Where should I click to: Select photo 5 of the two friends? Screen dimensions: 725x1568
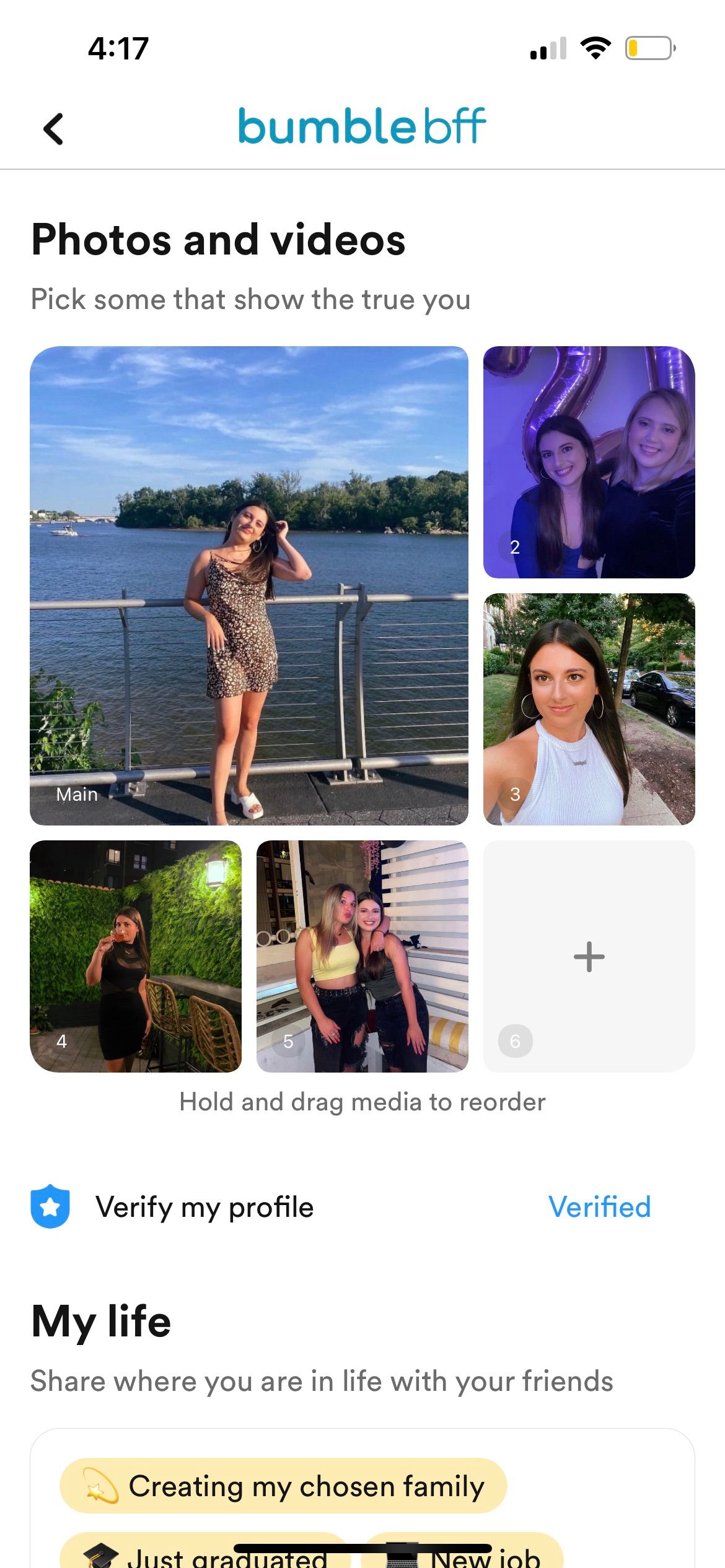point(362,956)
